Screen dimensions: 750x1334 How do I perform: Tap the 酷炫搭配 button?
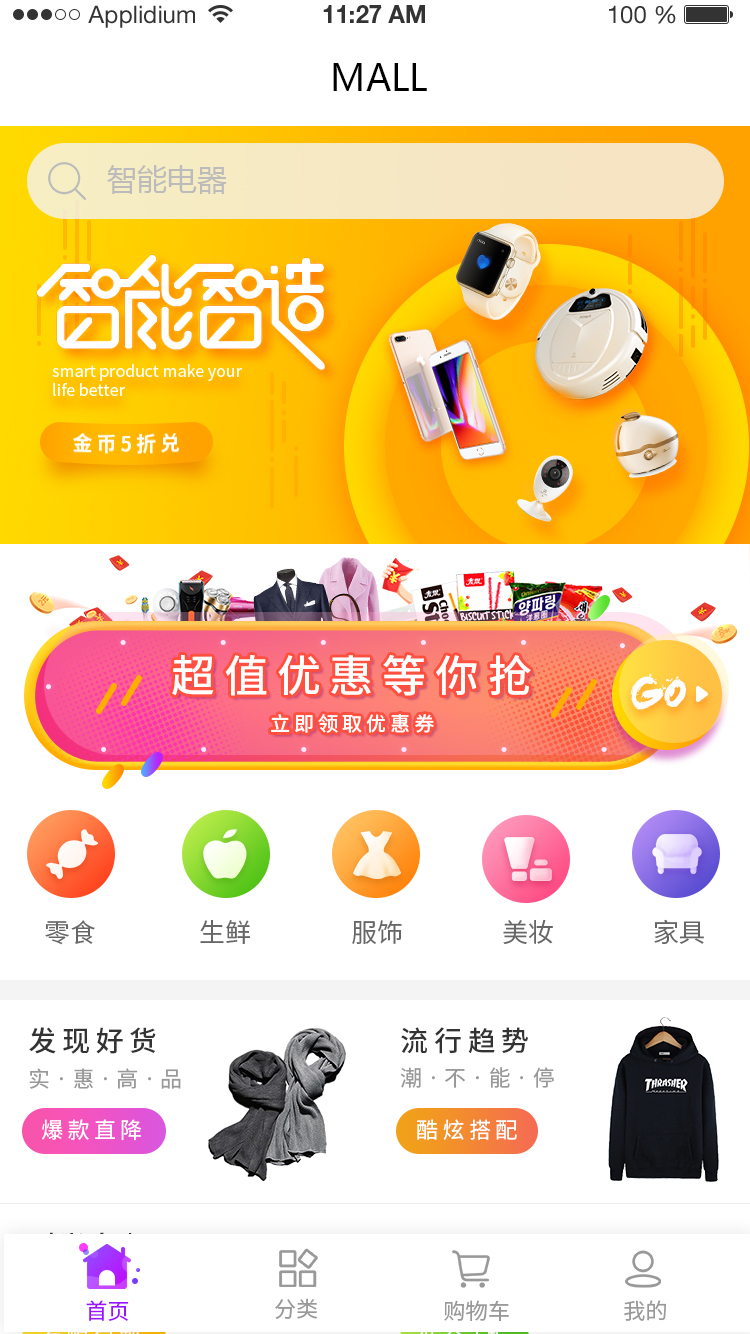pyautogui.click(x=467, y=1130)
